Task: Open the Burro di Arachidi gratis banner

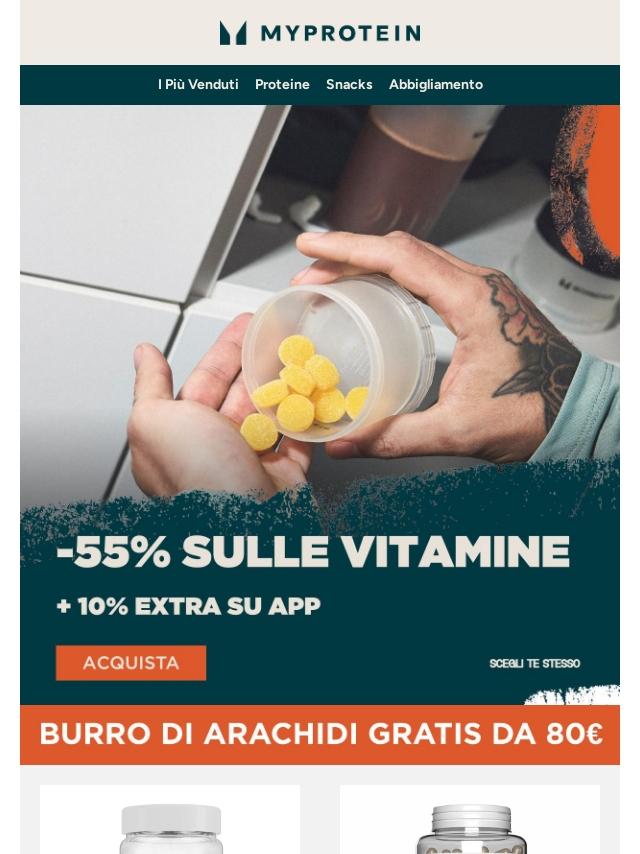Action: 320,735
